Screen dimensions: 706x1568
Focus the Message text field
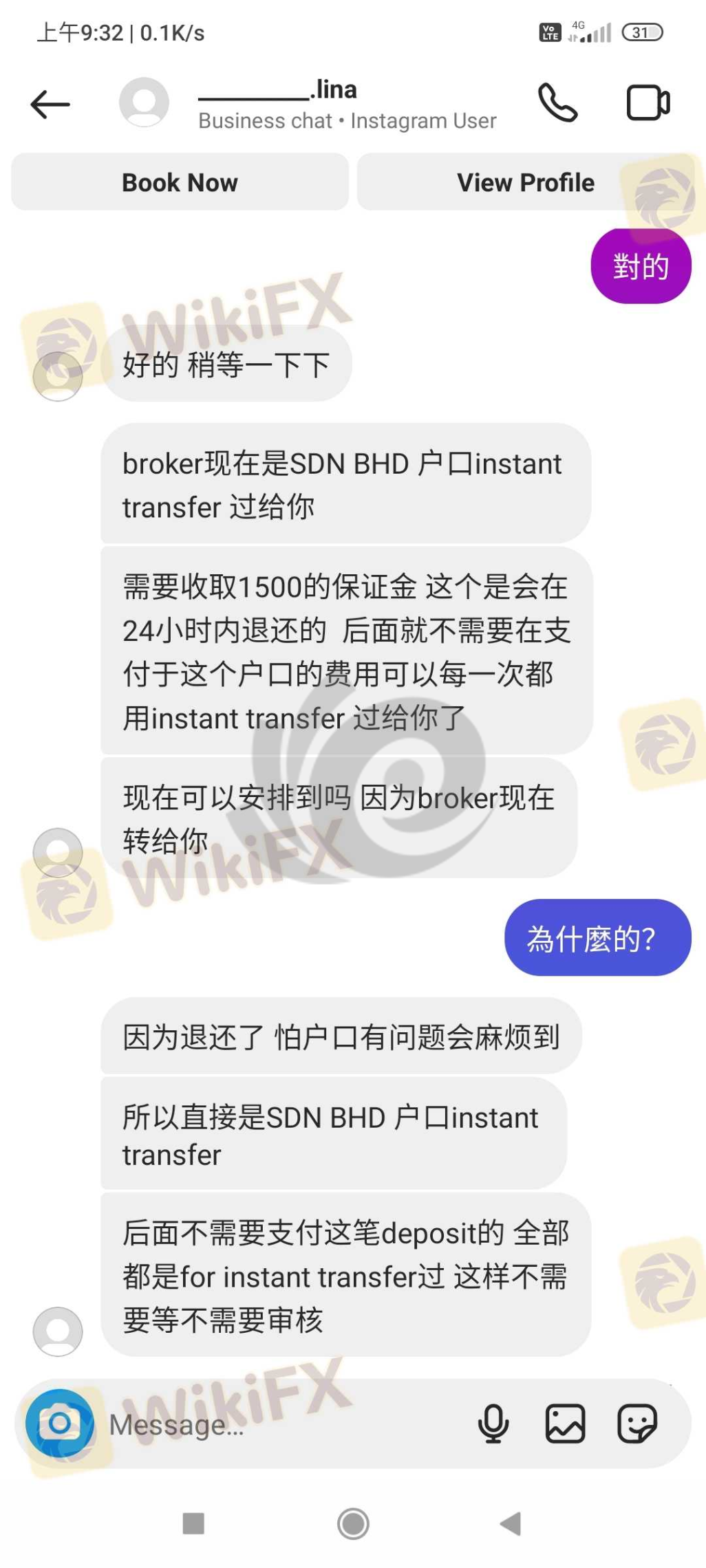coord(275,1424)
